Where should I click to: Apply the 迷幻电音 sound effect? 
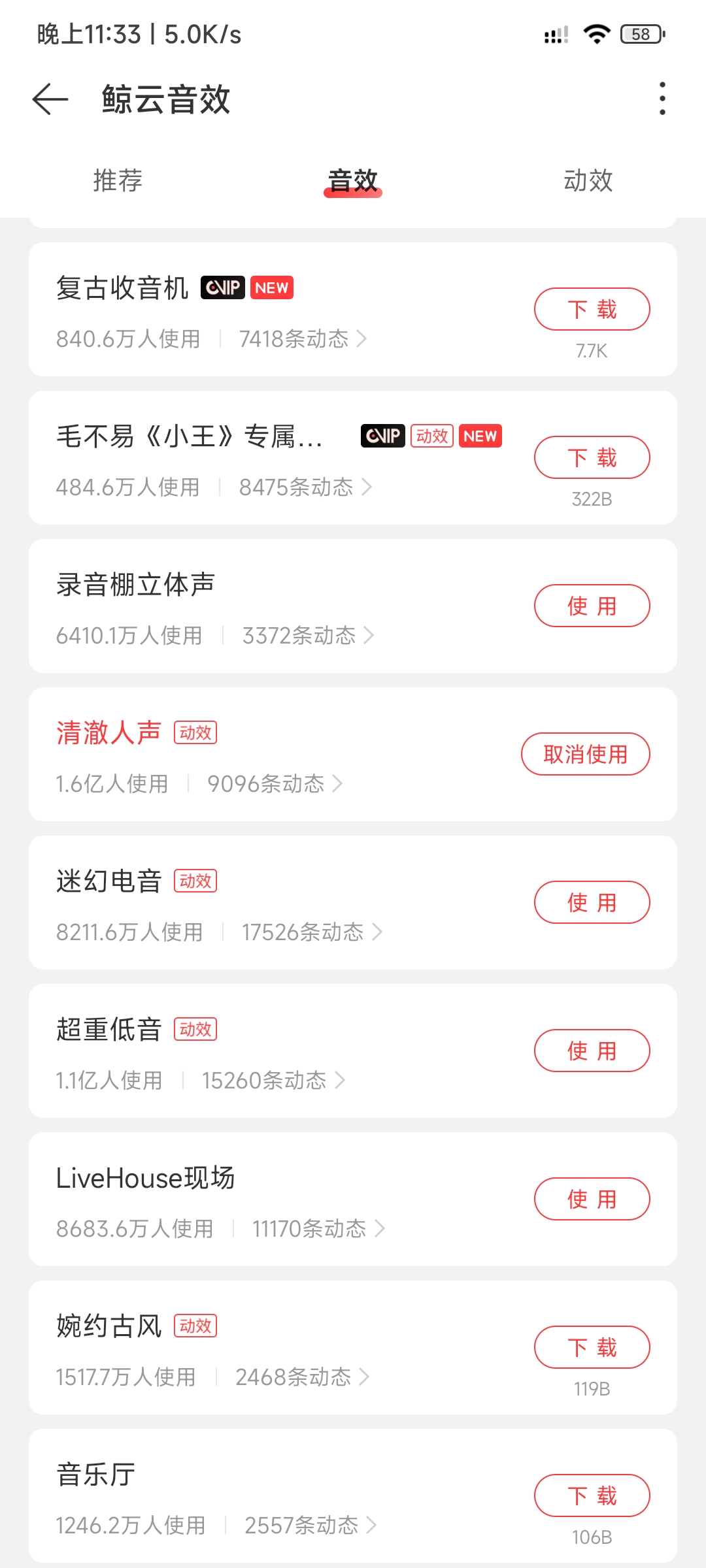(x=592, y=902)
